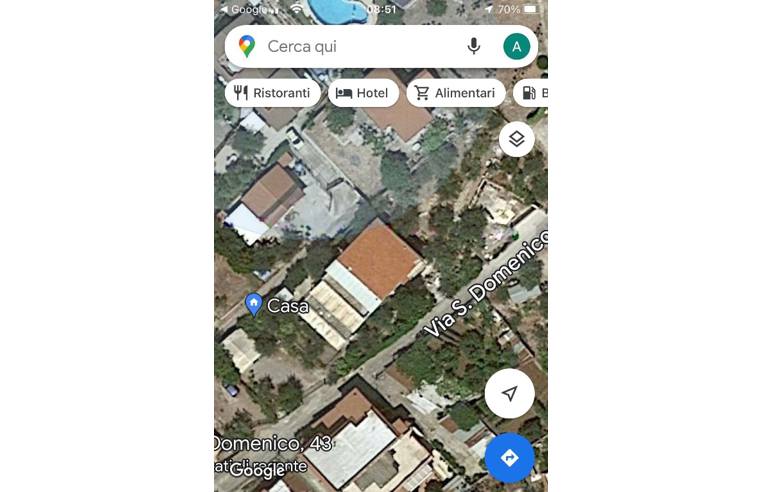Show Alimentari places on the map
764x492 pixels.
(x=455, y=93)
